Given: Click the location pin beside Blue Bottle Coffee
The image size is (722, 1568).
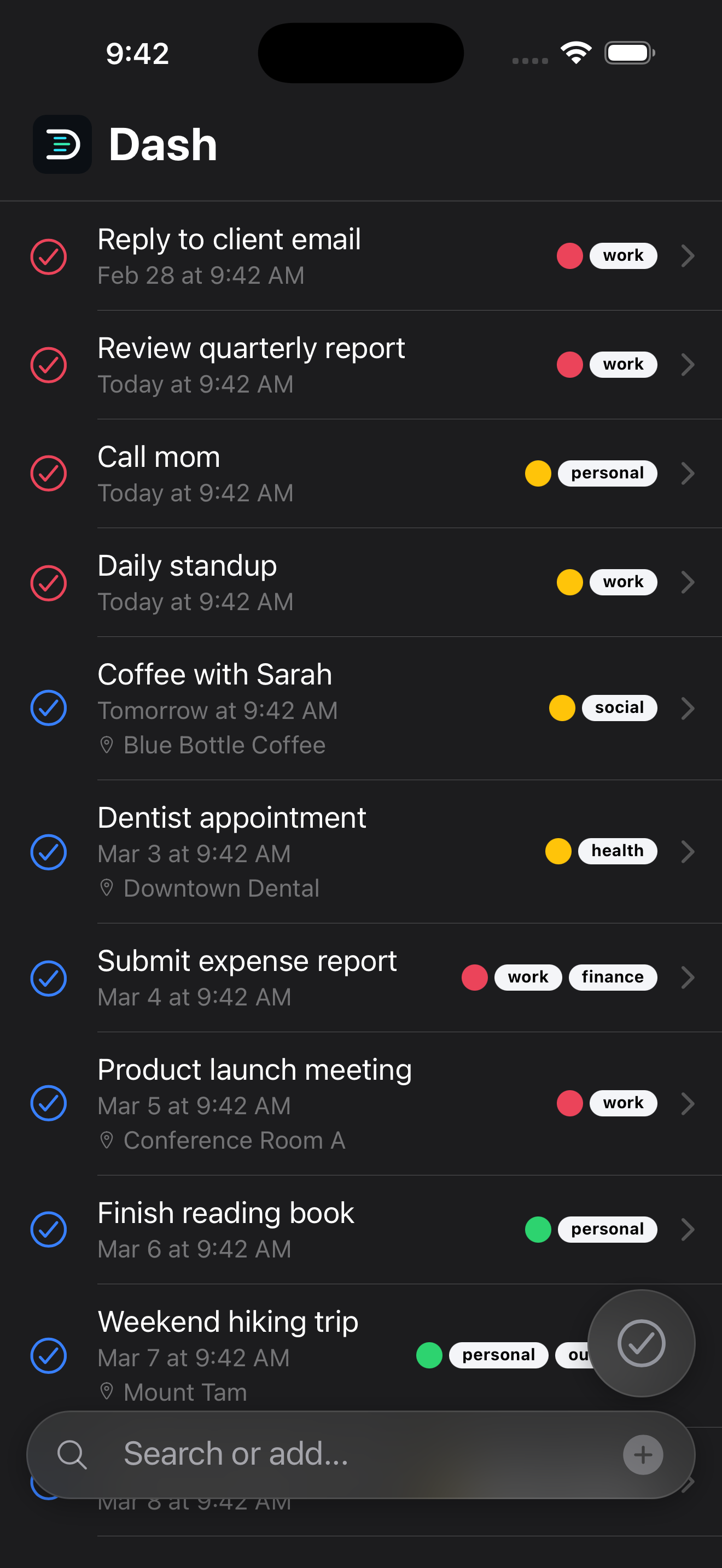Looking at the screenshot, I should pyautogui.click(x=107, y=744).
